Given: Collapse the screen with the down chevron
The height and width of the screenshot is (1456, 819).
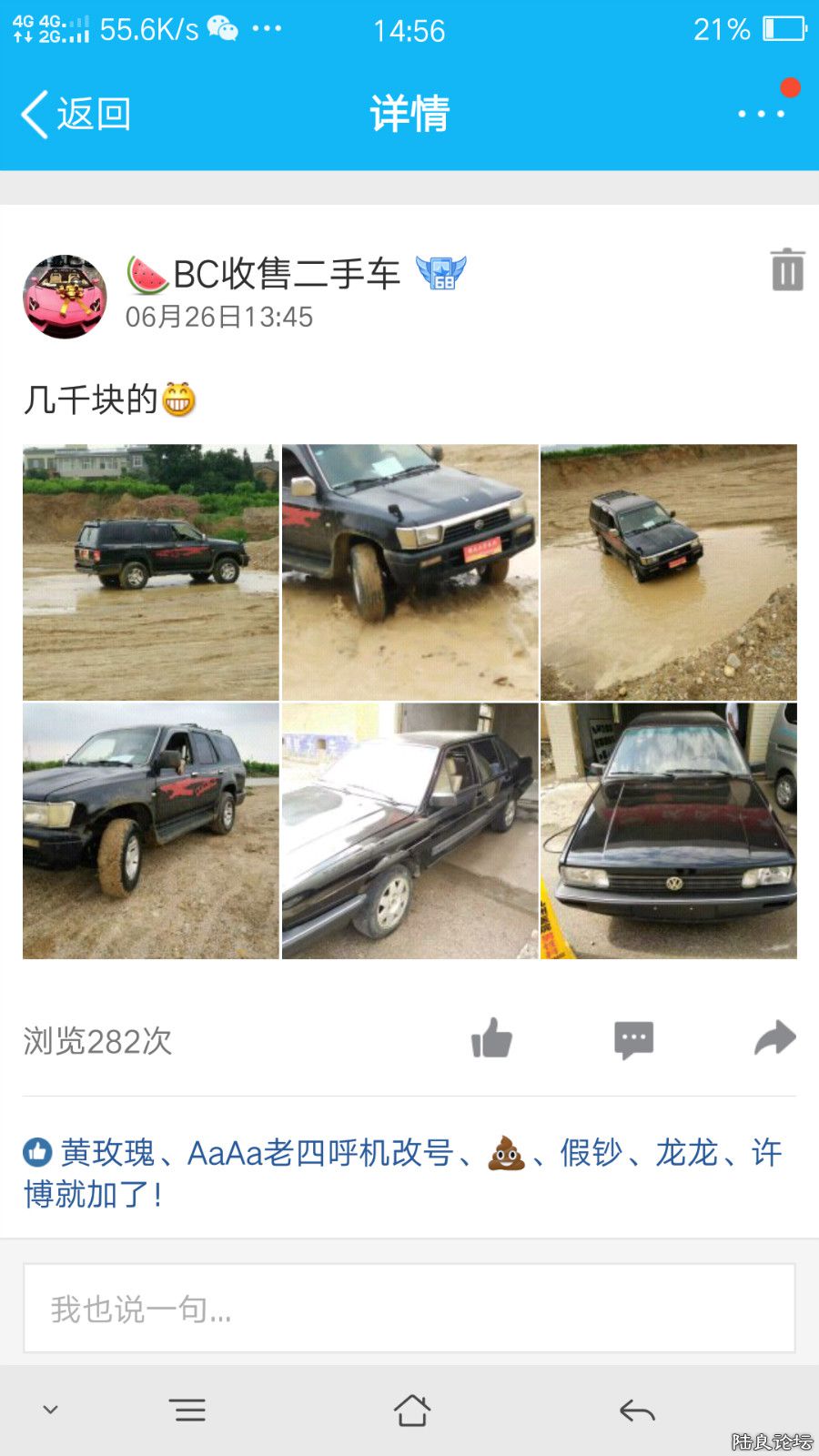Looking at the screenshot, I should point(48,1409).
